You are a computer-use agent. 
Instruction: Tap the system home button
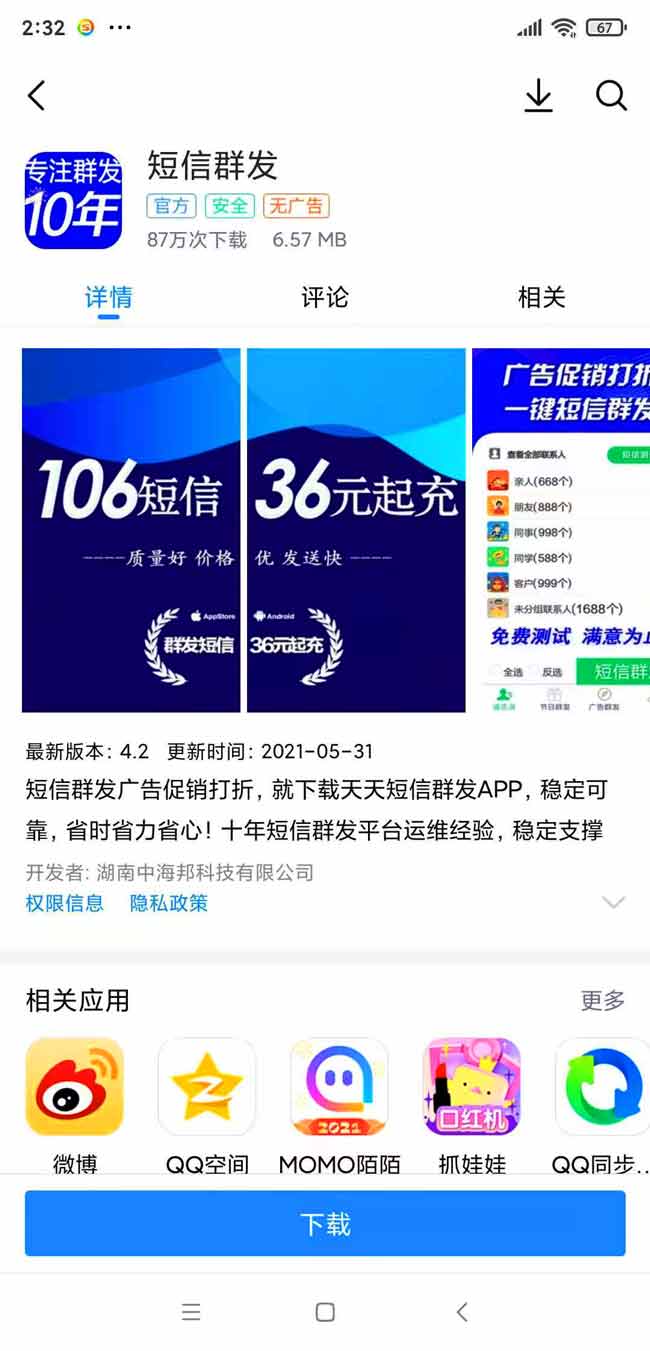(x=325, y=1312)
